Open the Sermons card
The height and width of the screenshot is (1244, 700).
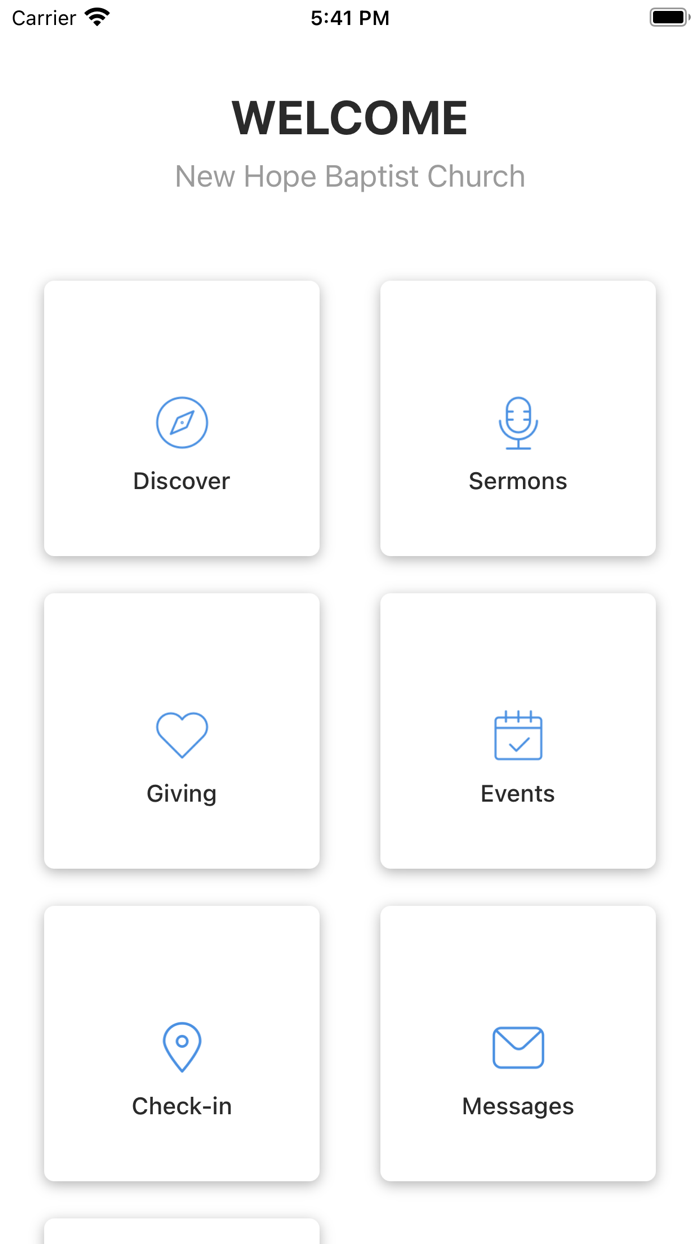tap(518, 418)
